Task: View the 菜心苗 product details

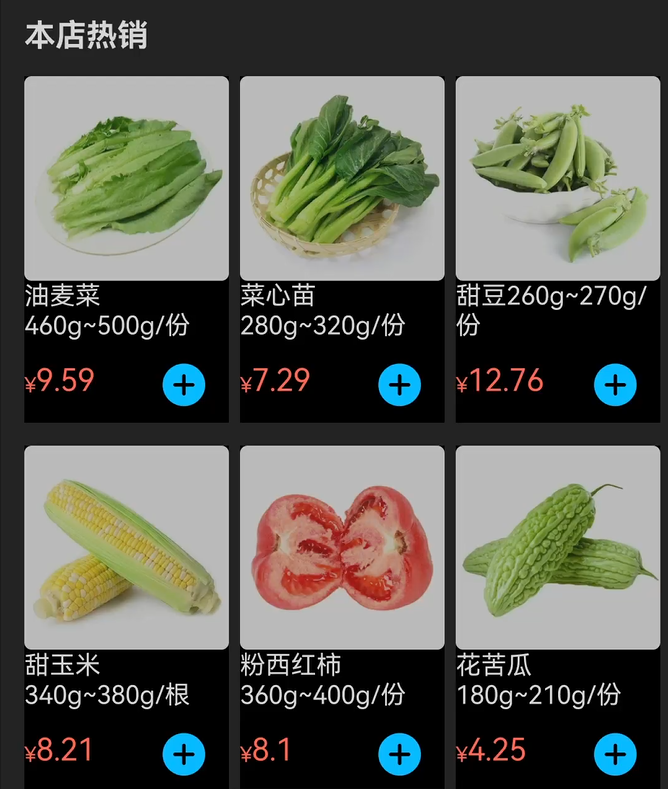Action: 342,178
